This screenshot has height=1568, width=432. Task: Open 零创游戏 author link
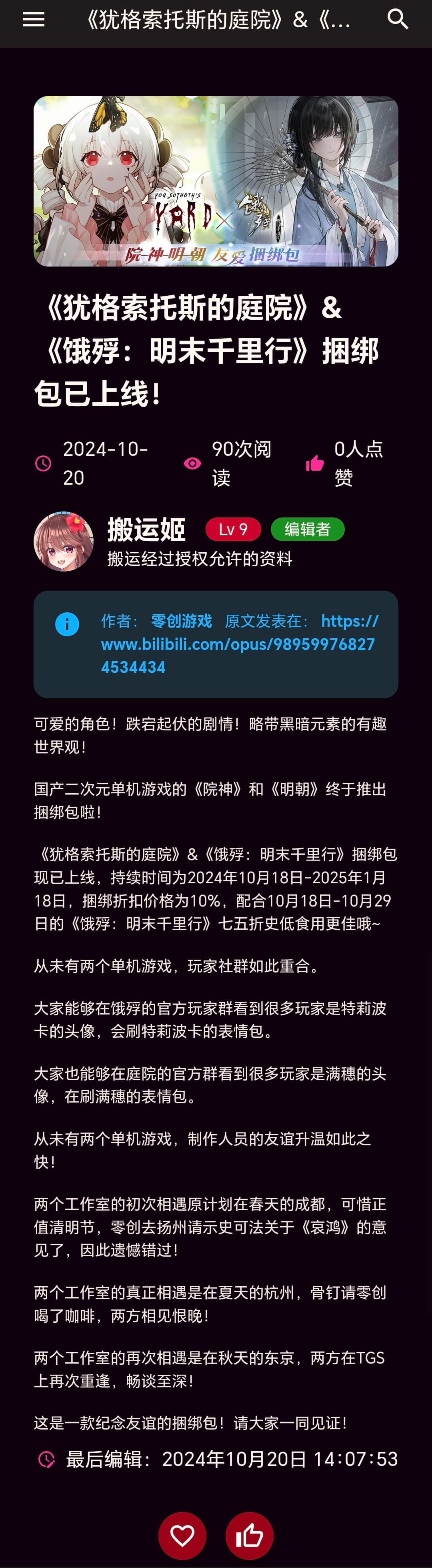pyautogui.click(x=181, y=621)
